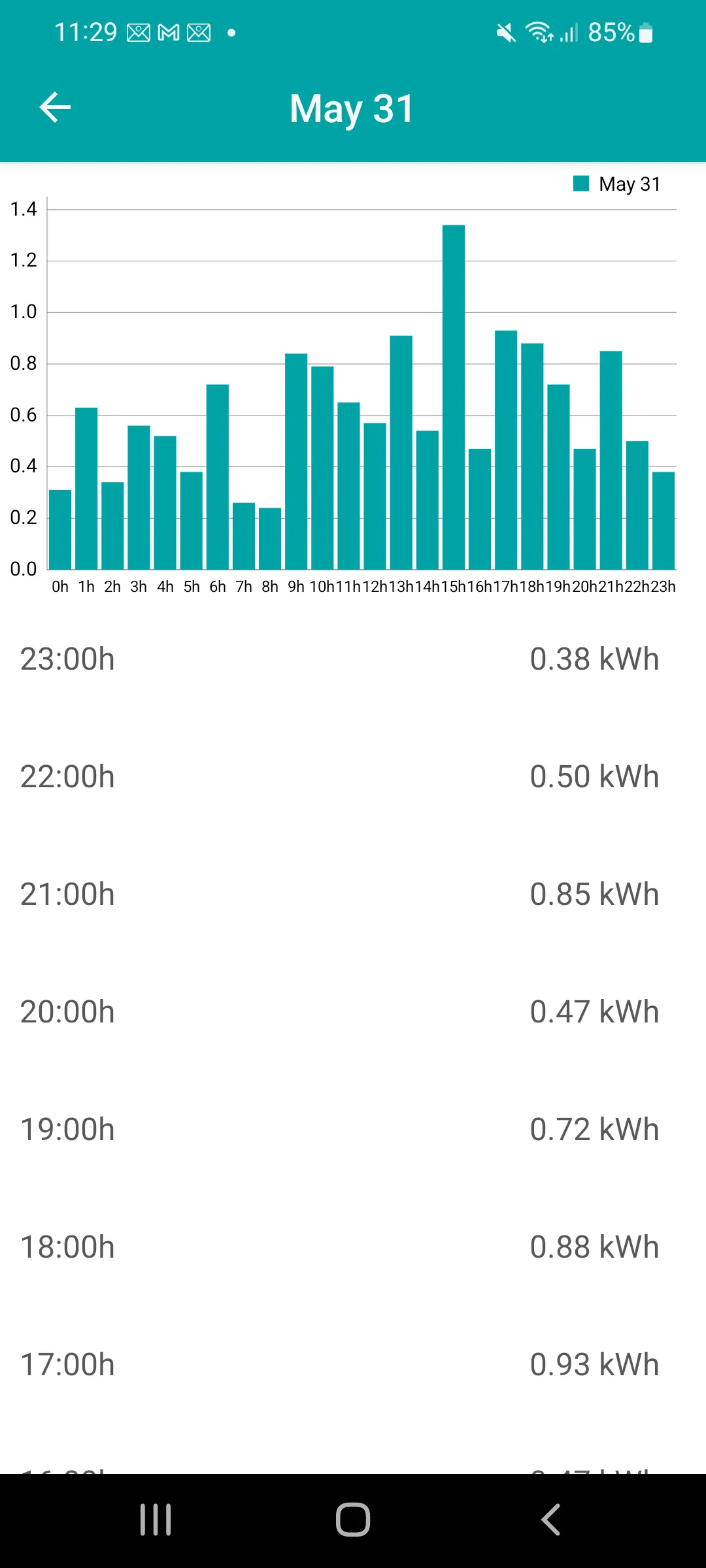Go to the phone's home screen

353,1519
